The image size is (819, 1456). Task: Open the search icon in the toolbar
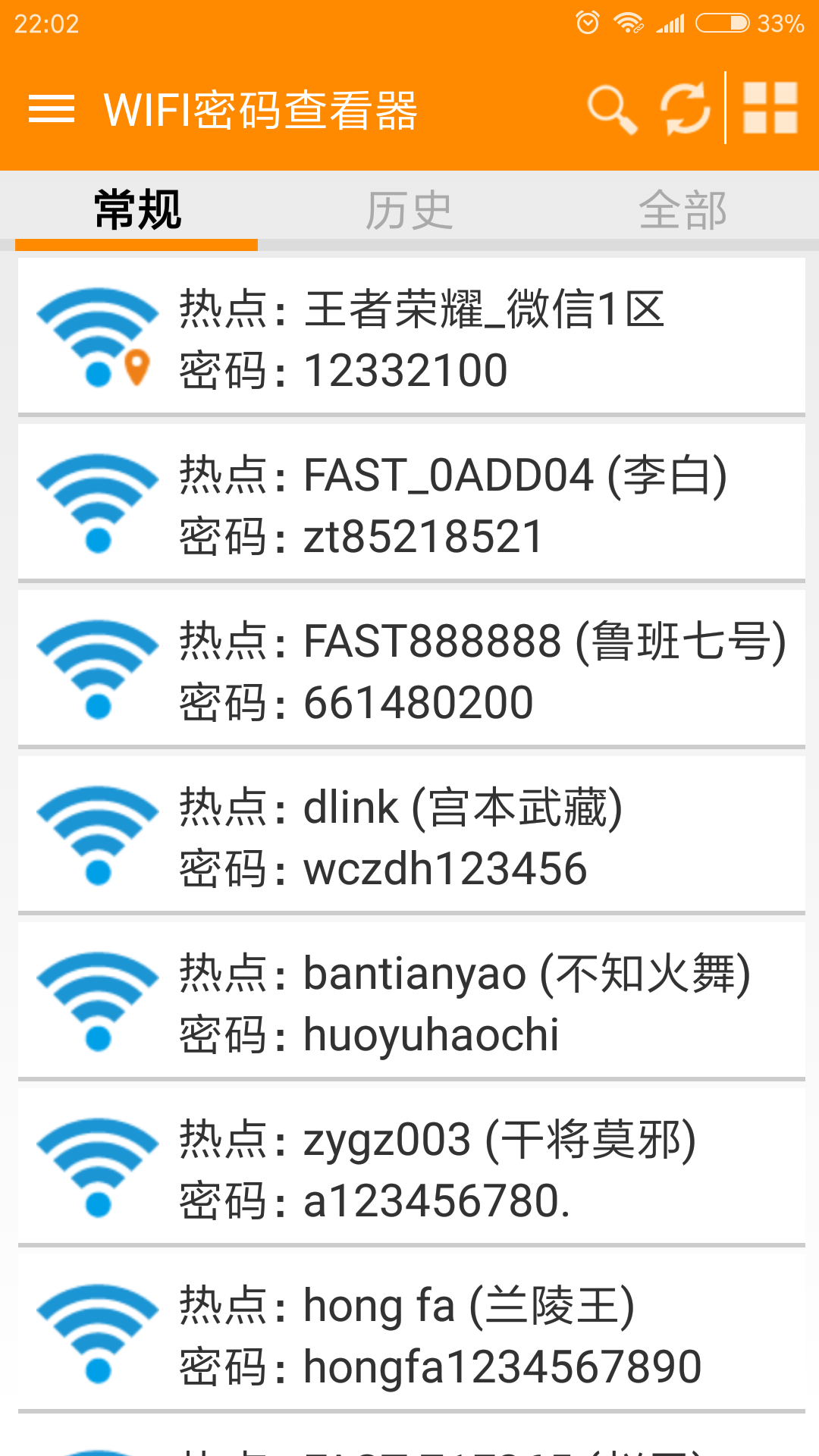[x=611, y=109]
